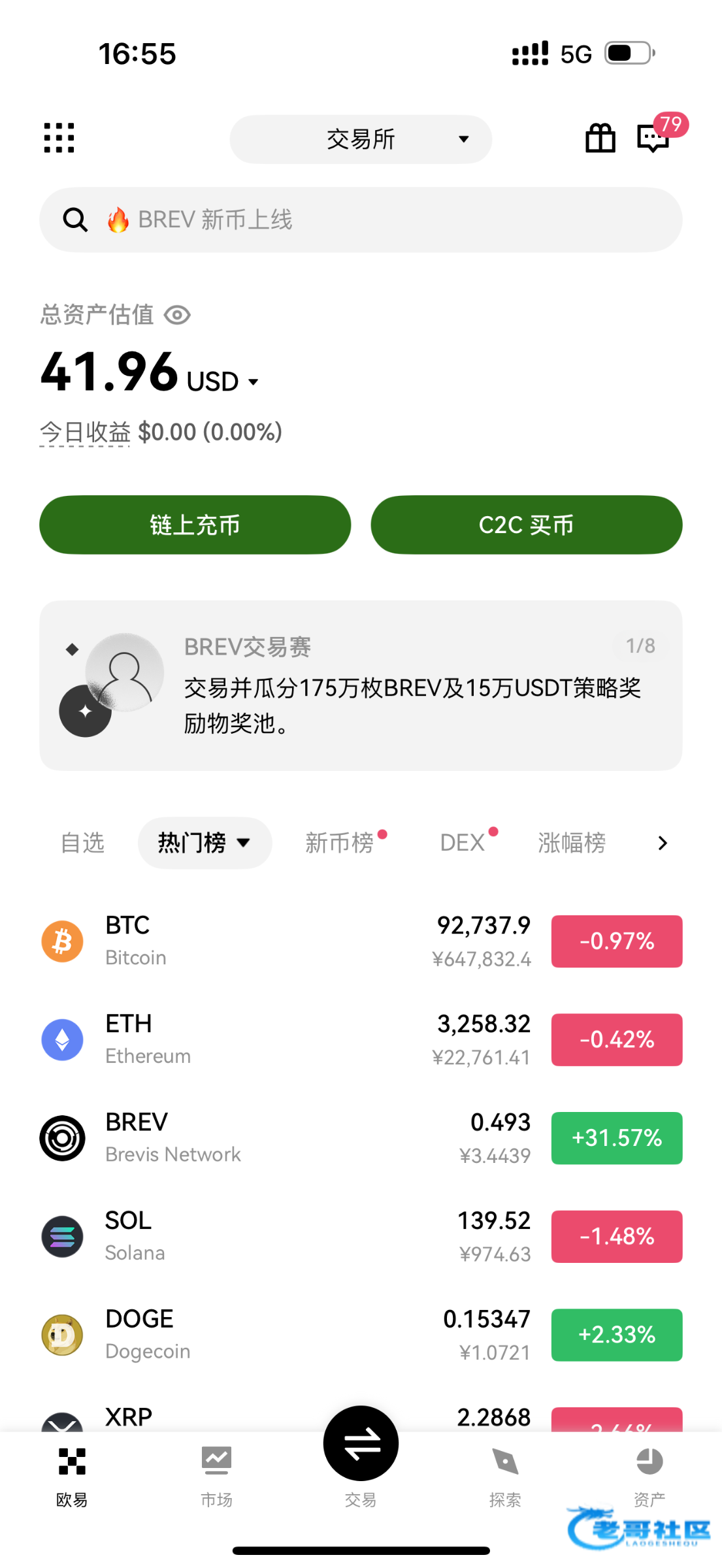The image size is (722, 1568).
Task: Open the gift rewards icon
Action: (x=600, y=138)
